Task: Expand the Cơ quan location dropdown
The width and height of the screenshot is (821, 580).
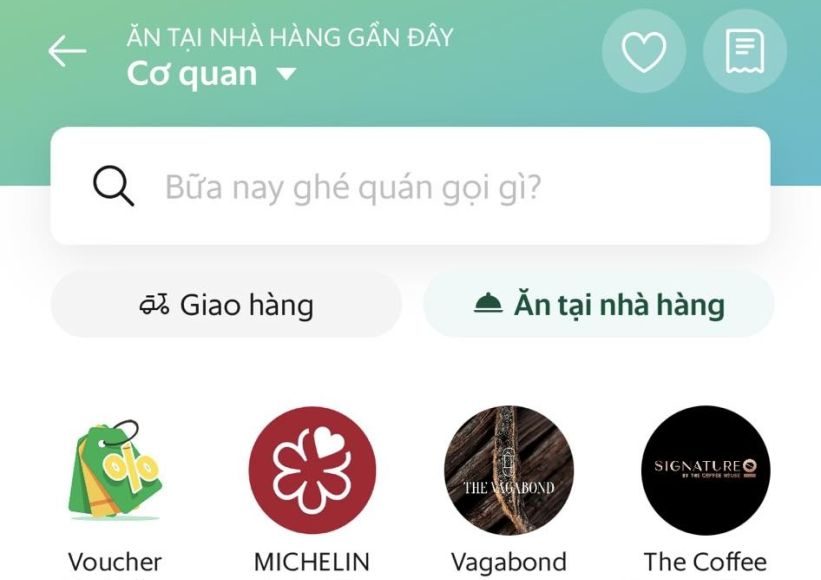Action: [x=286, y=74]
